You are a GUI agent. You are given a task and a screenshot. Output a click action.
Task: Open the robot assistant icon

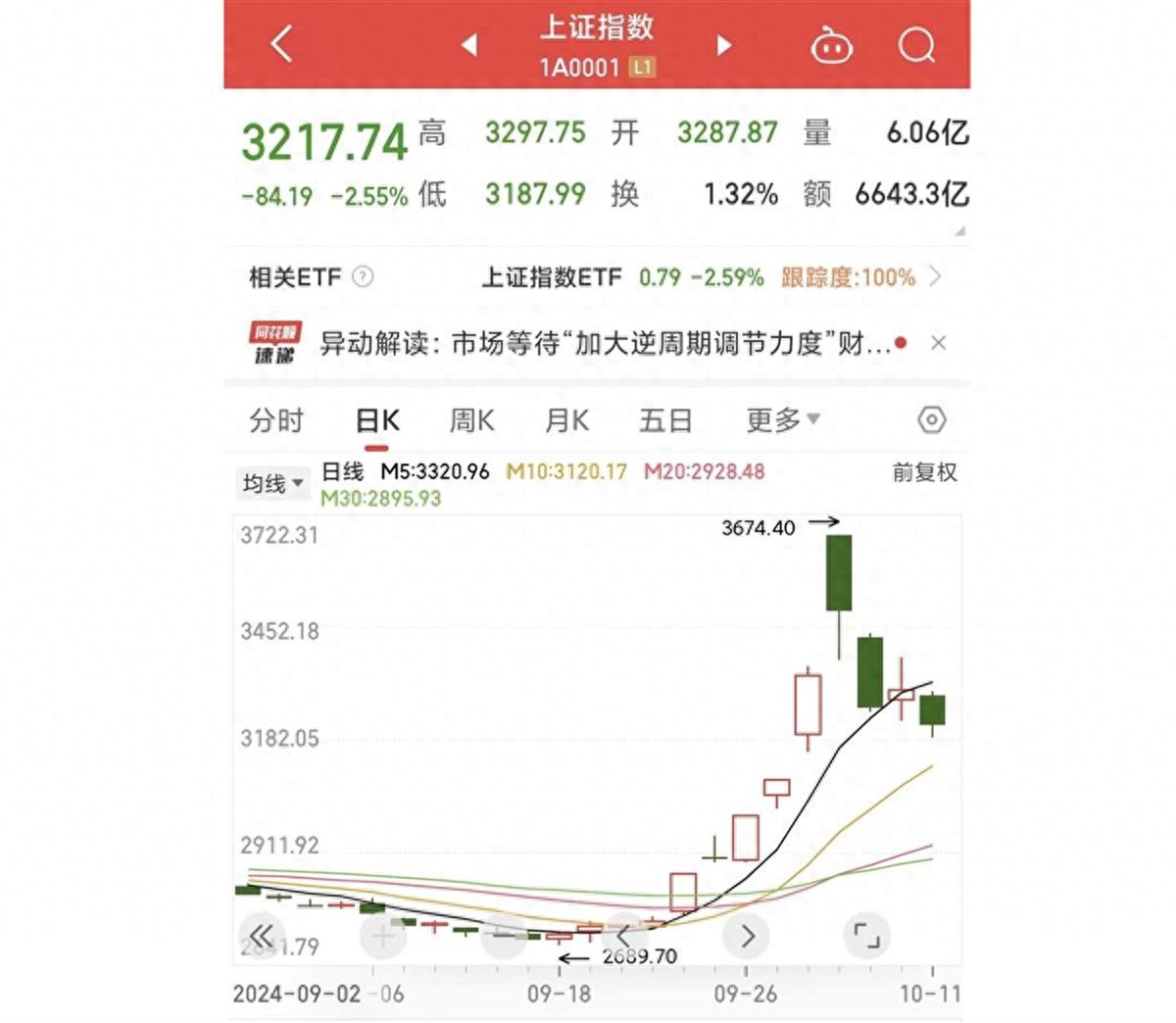click(831, 46)
